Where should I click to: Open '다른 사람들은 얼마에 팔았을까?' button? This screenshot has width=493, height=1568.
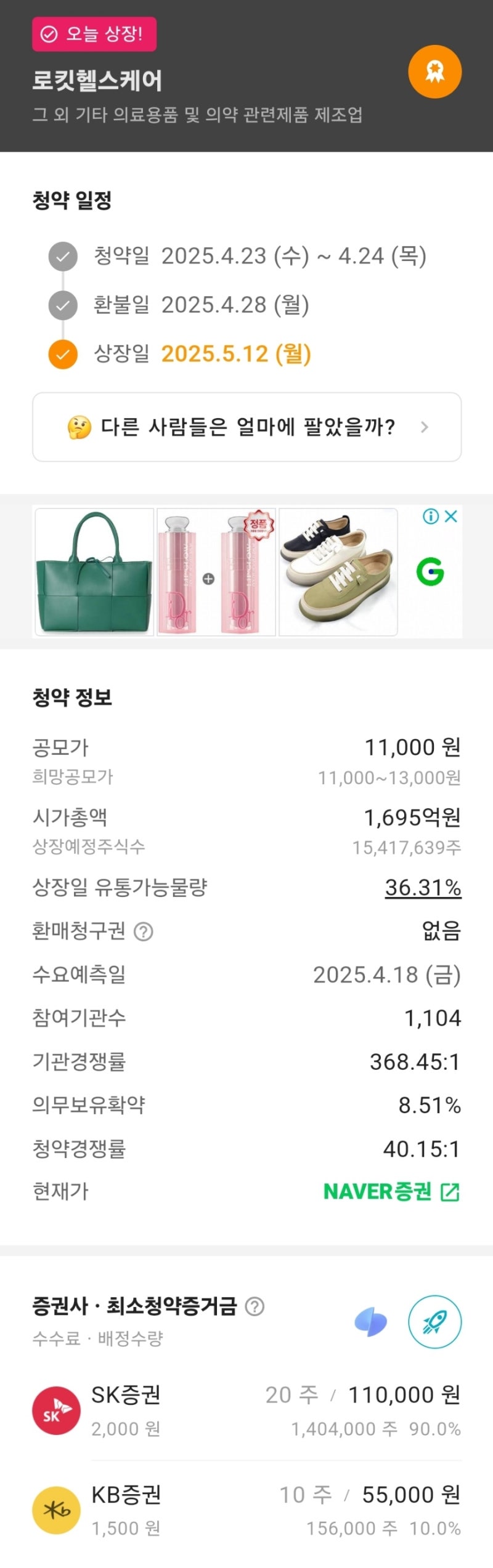[246, 427]
